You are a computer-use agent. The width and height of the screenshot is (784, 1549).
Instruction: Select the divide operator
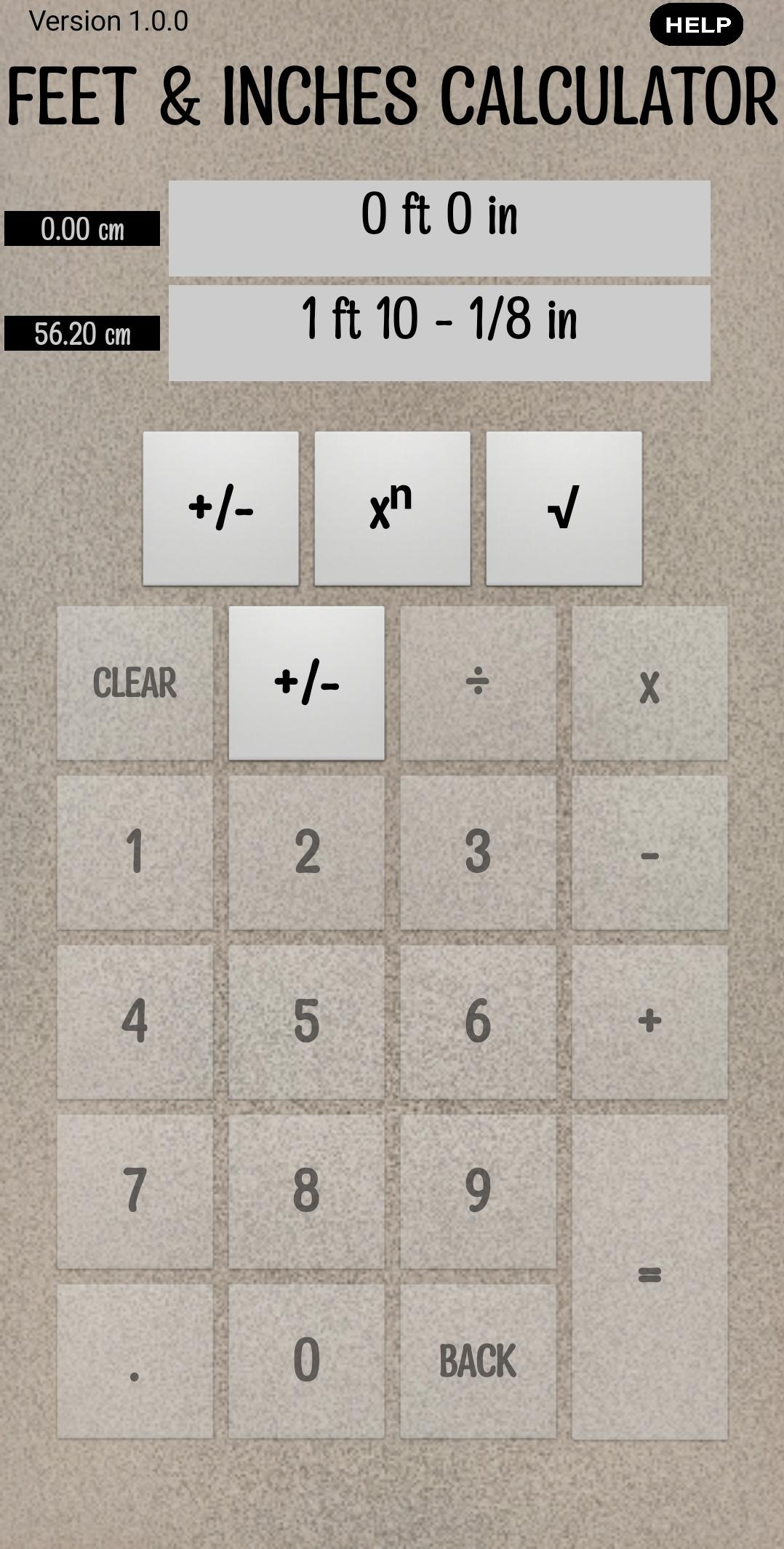[x=478, y=683]
